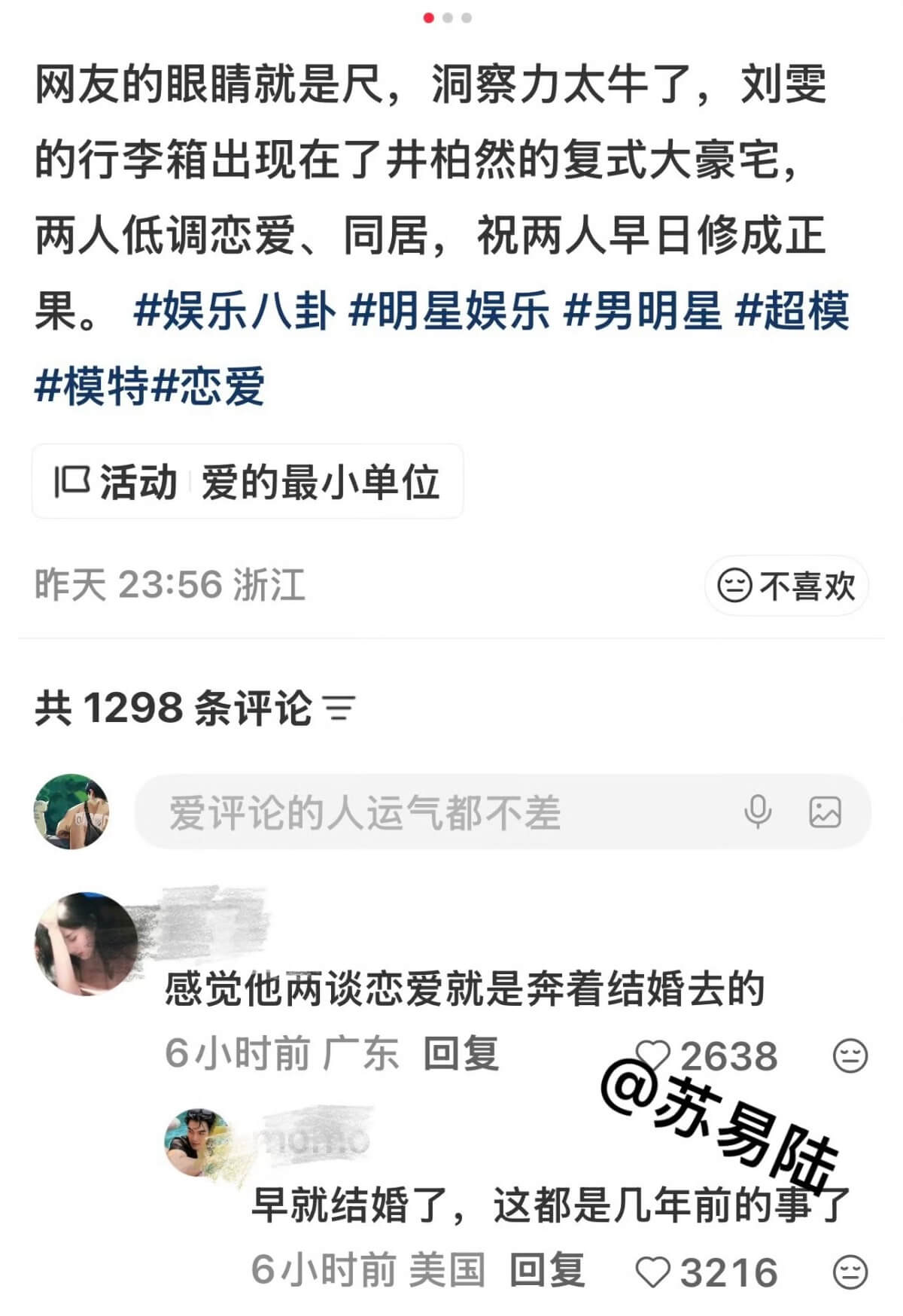
Task: Reply to the comment from 美国
Action: click(x=547, y=1271)
